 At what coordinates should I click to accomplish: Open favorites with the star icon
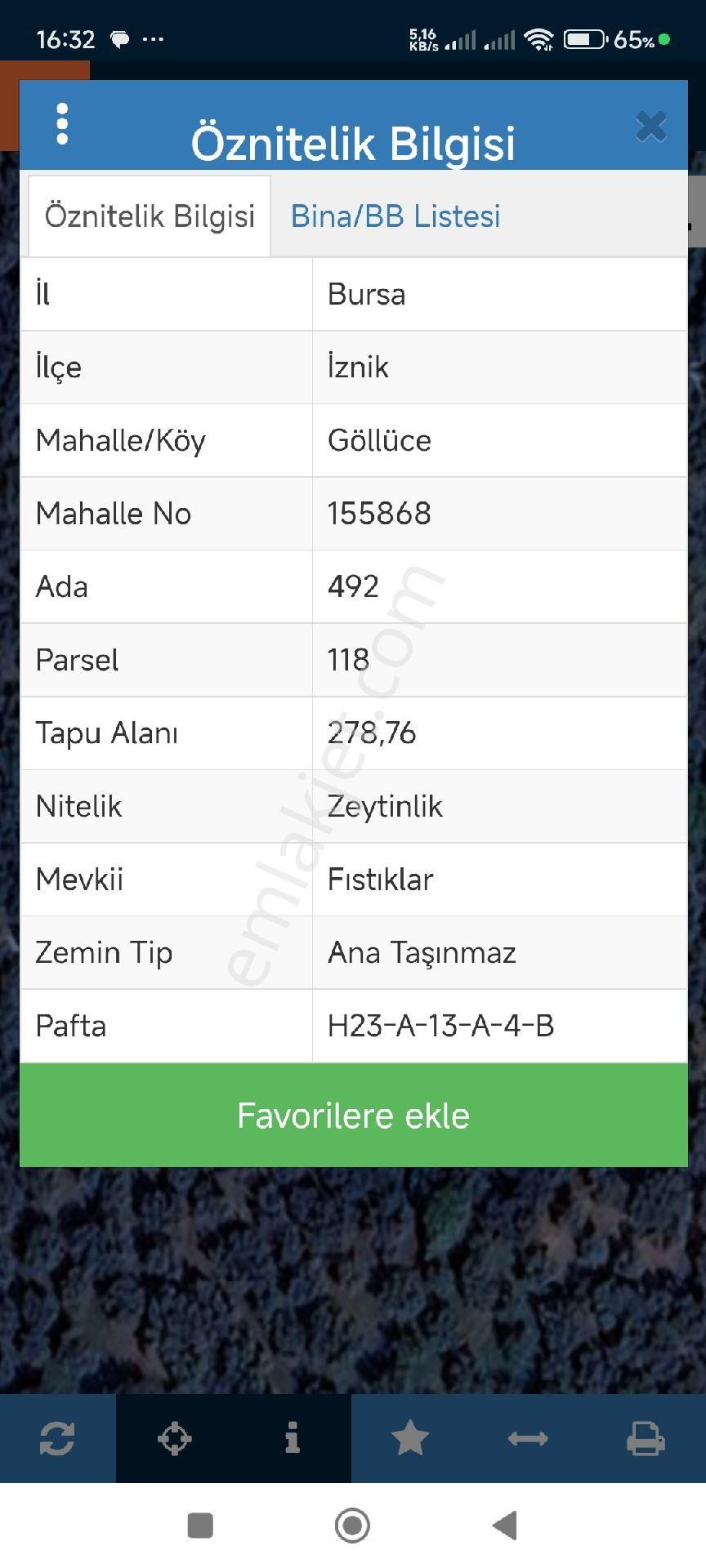click(x=410, y=1438)
